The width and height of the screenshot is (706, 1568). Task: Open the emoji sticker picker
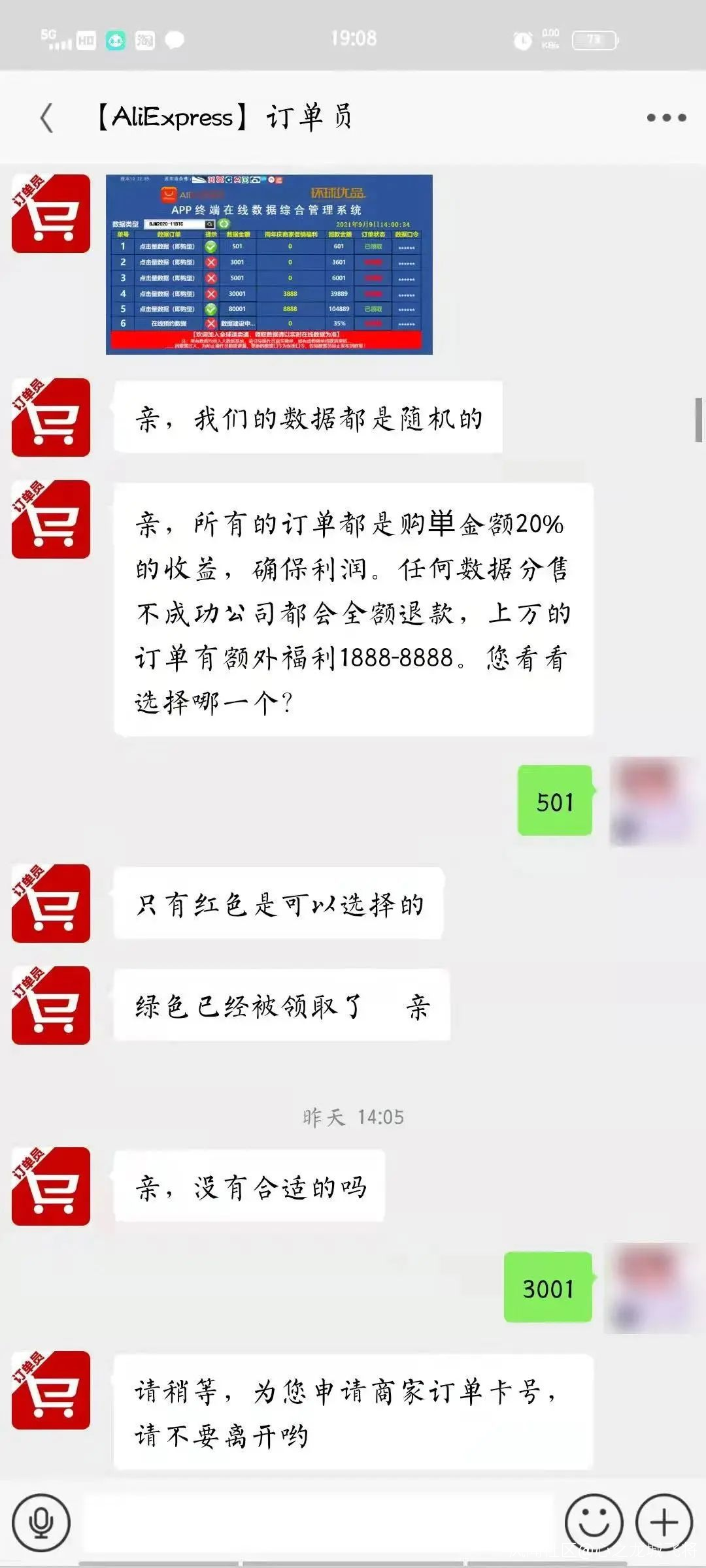(x=594, y=1523)
